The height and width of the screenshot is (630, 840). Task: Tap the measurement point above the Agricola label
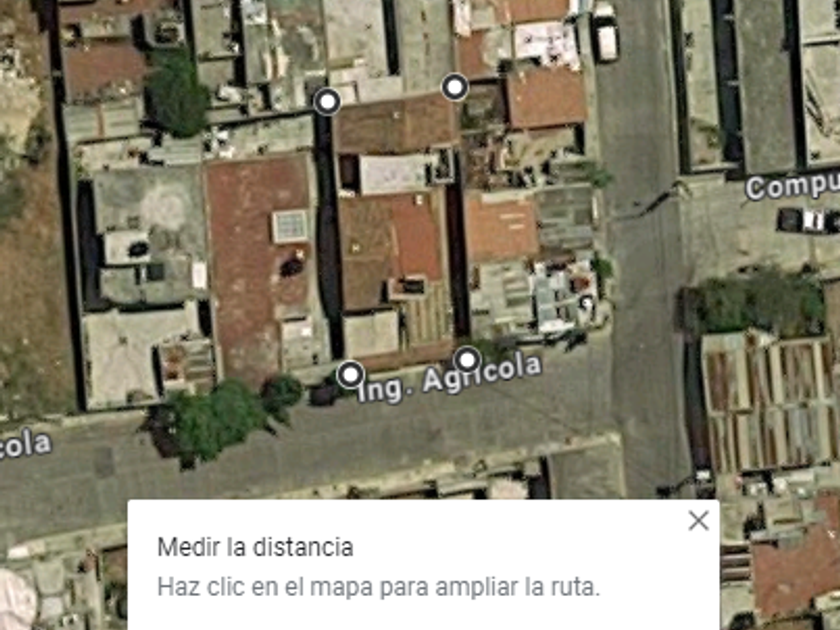[x=467, y=360]
